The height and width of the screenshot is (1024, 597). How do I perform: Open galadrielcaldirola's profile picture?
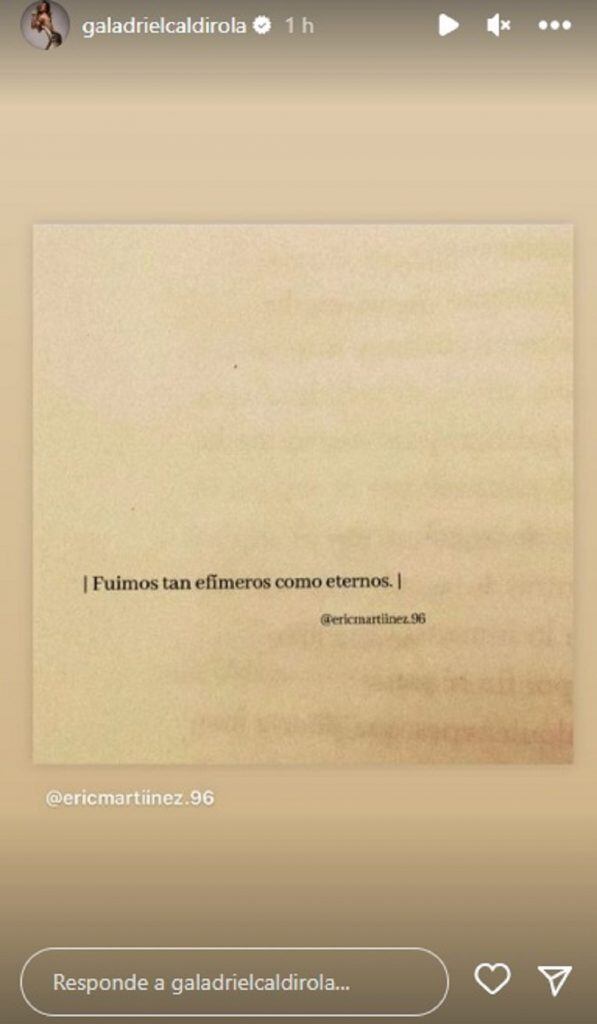pyautogui.click(x=45, y=25)
